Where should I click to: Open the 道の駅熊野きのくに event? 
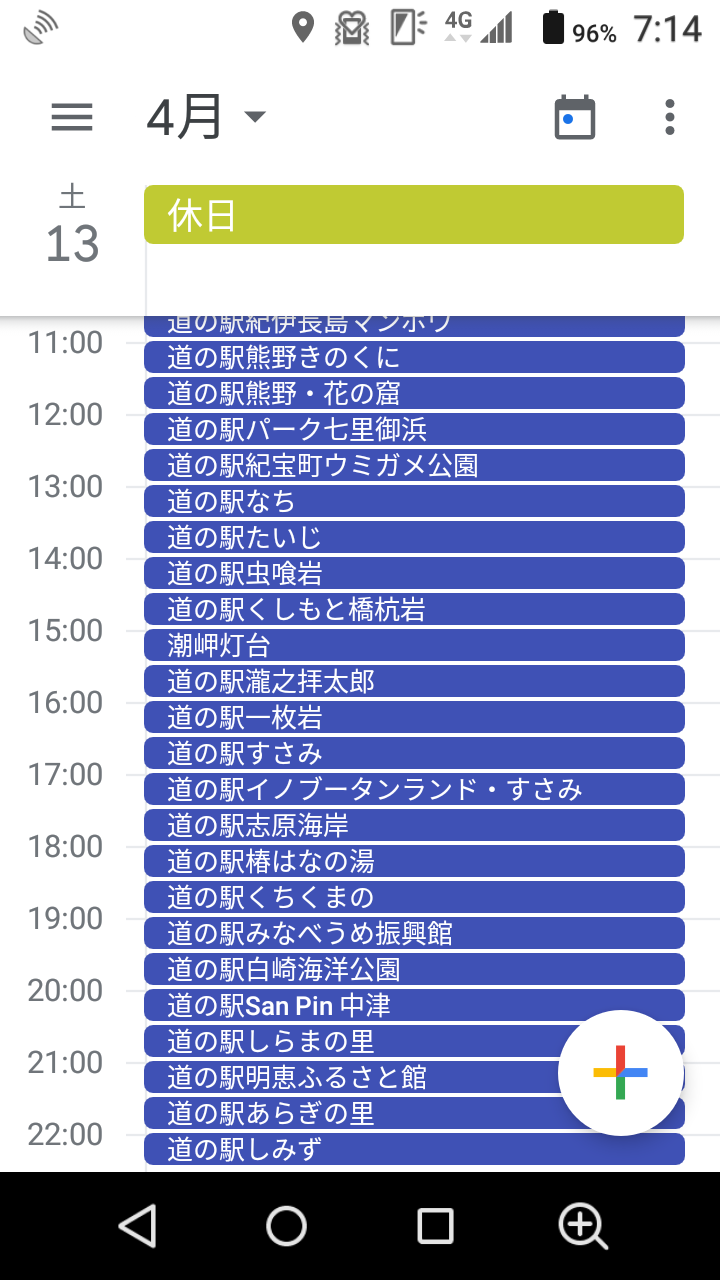(x=414, y=357)
